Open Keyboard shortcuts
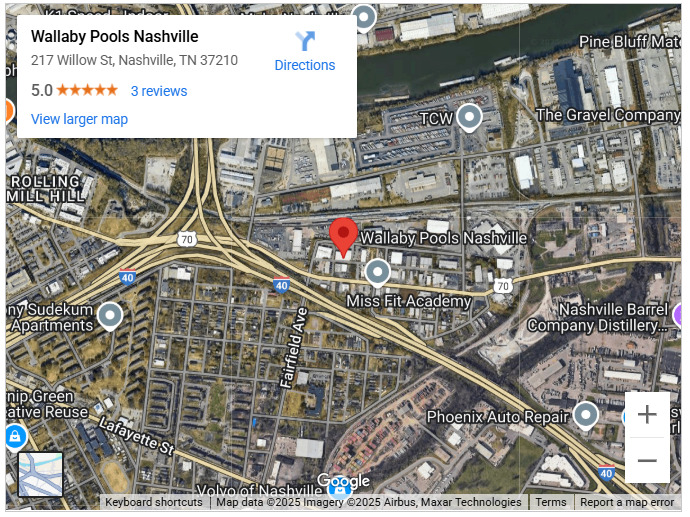Image resolution: width=690 pixels, height=517 pixels. tap(154, 503)
